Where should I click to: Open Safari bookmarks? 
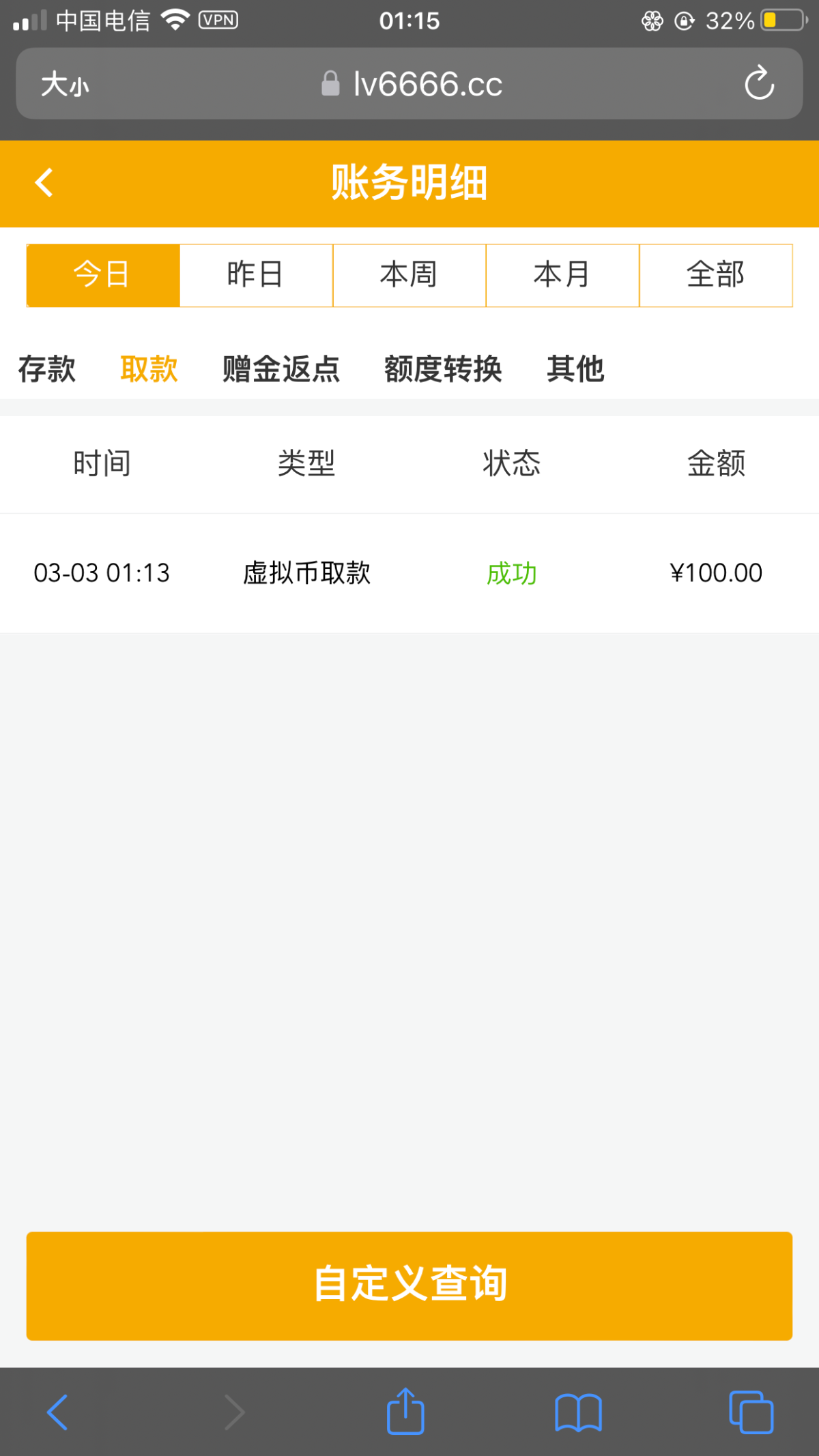point(578,1412)
